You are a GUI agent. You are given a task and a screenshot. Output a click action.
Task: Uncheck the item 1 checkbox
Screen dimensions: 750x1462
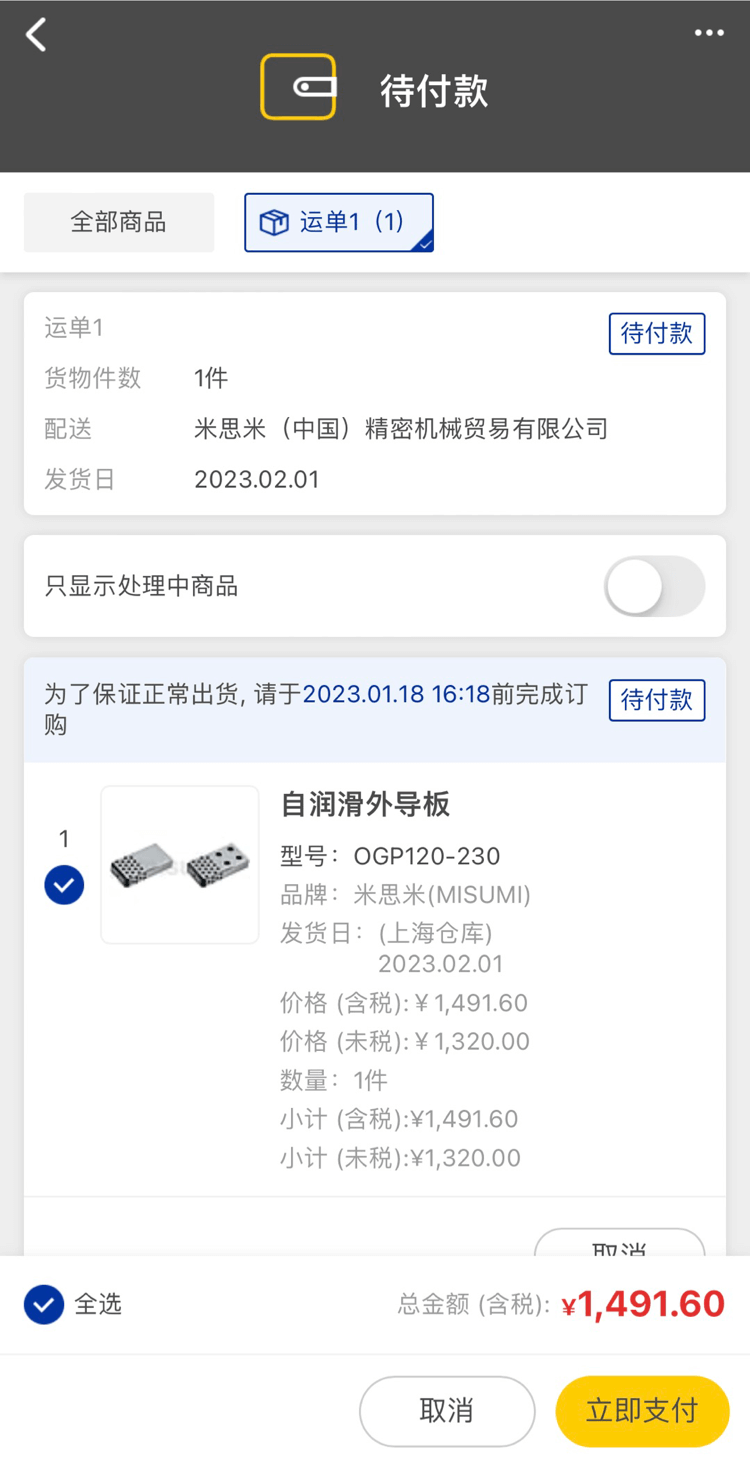pos(64,885)
